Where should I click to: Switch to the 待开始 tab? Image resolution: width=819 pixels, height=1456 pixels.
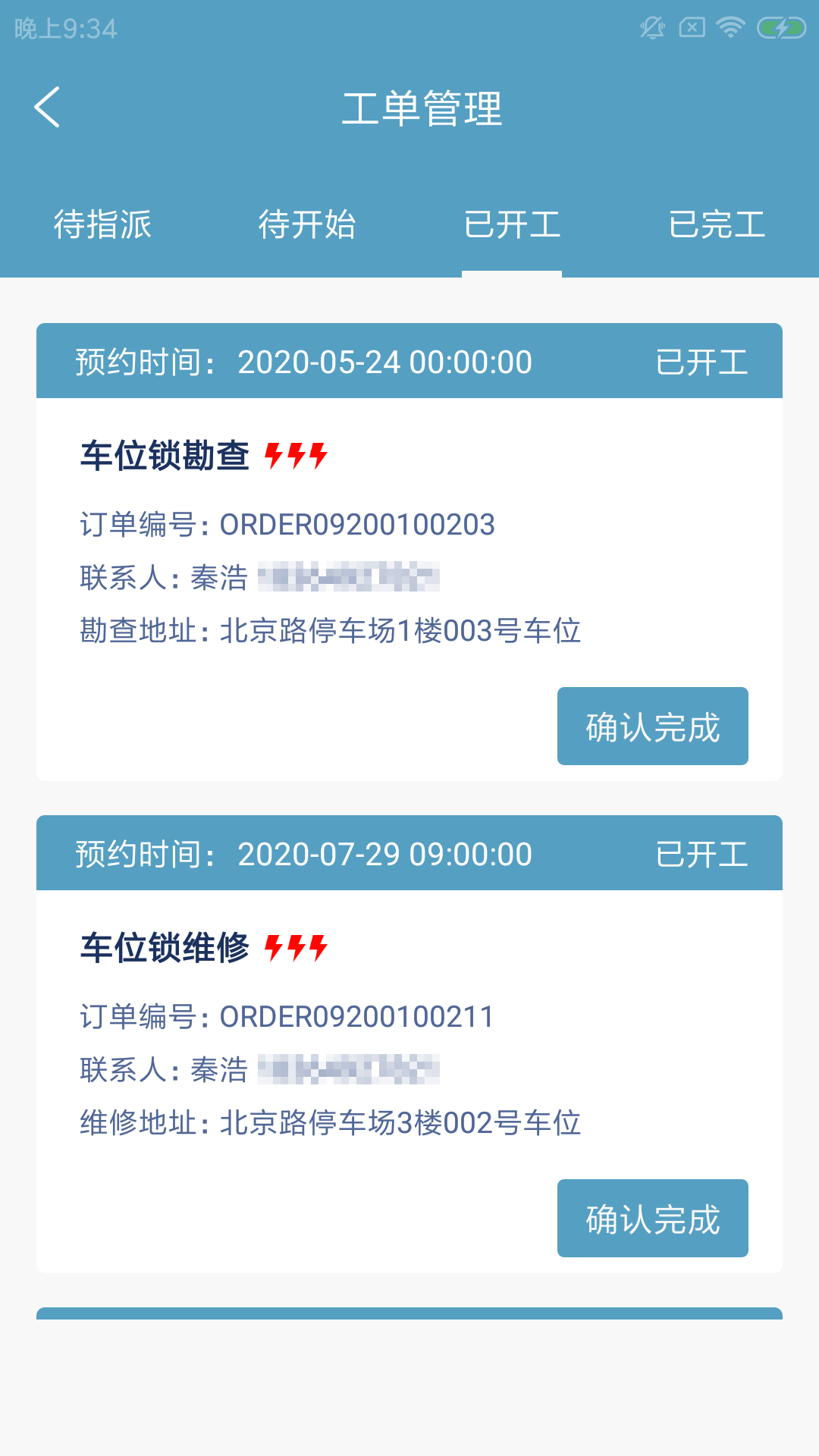tap(307, 224)
